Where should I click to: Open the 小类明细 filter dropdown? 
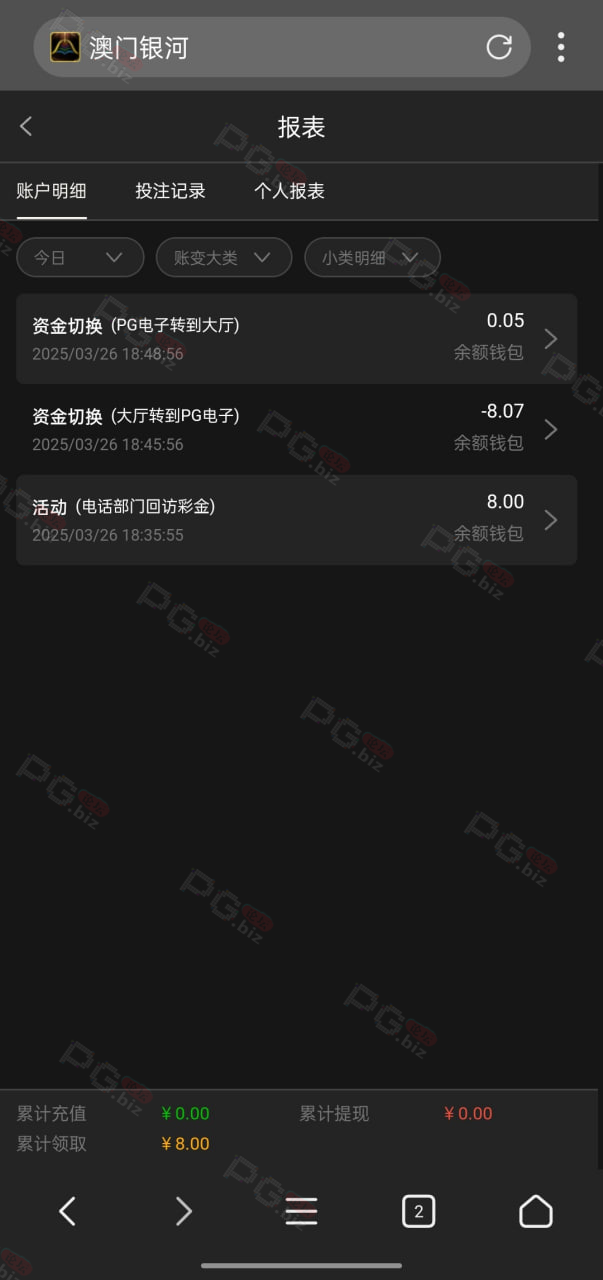click(x=372, y=257)
